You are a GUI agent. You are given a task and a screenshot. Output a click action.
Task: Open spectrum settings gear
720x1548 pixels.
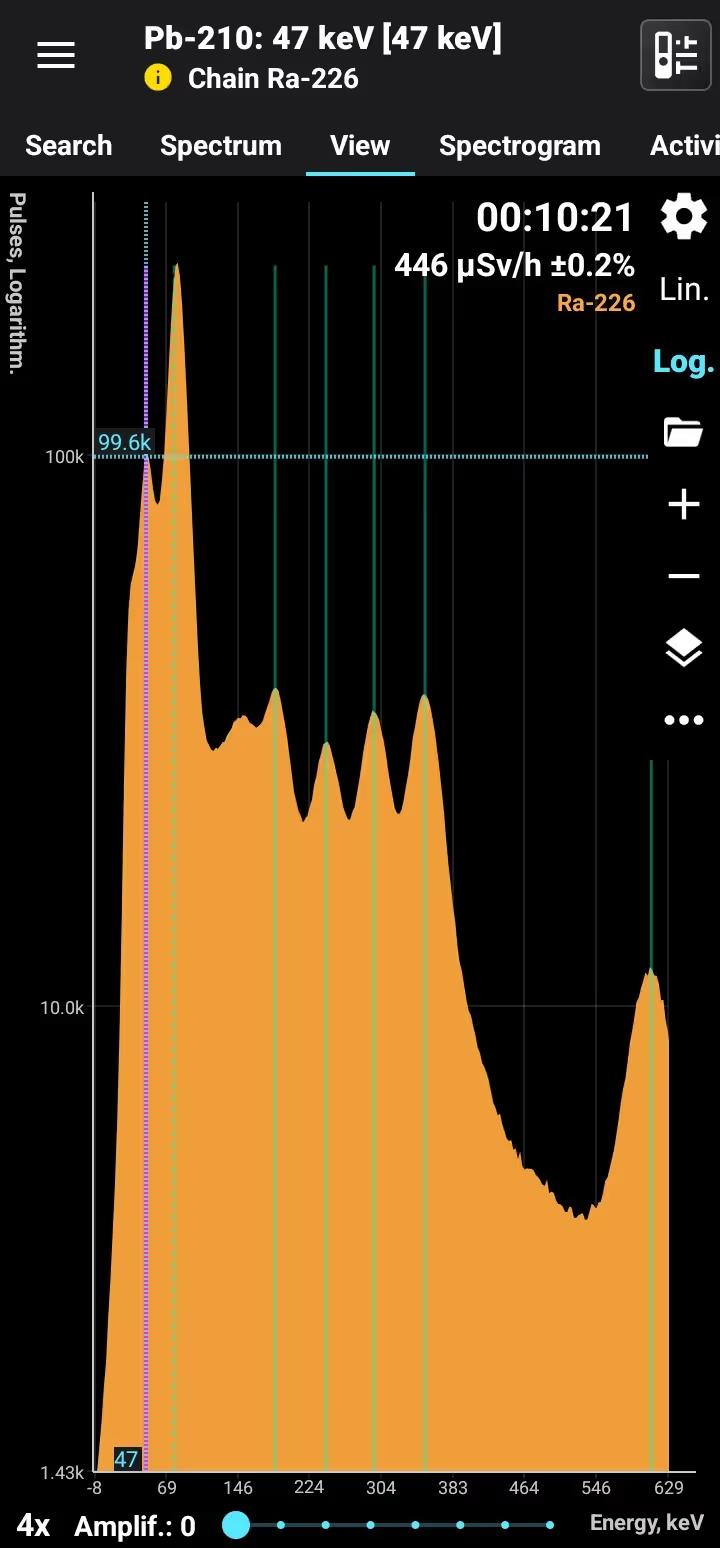684,217
